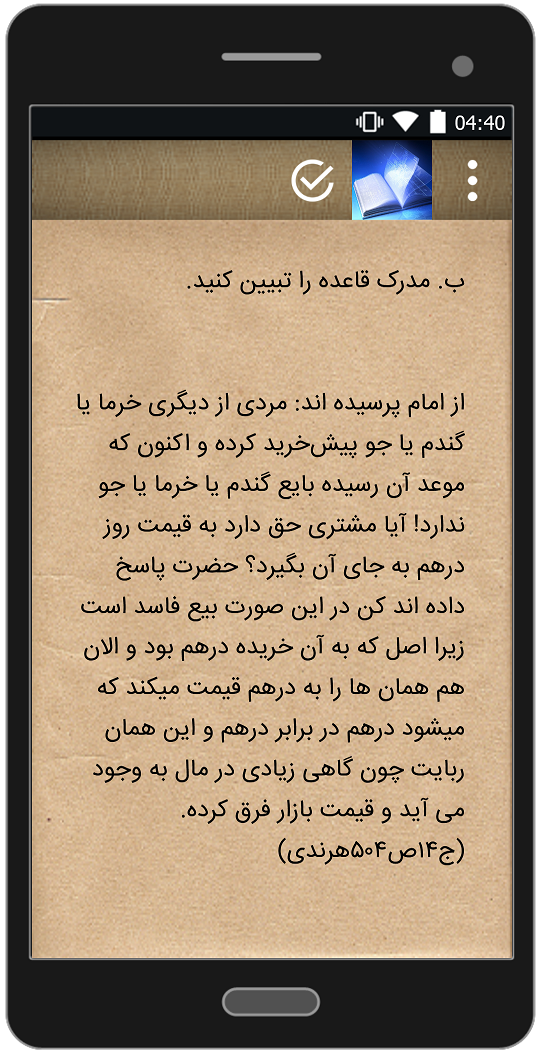Open the three-dot overflow menu
Image resolution: width=542 pixels, height=1056 pixels.
tap(473, 180)
